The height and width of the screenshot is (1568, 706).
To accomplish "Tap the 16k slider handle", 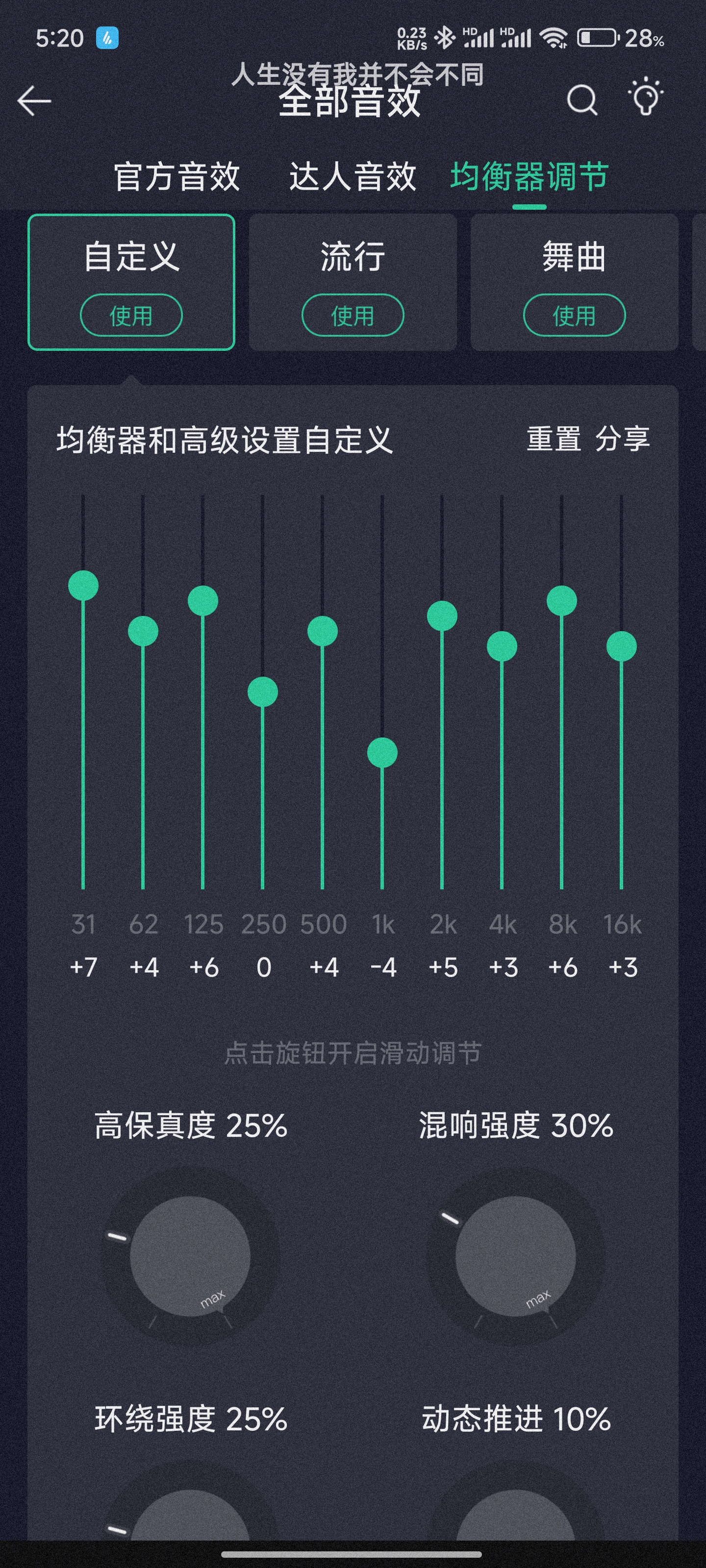I will pyautogui.click(x=621, y=646).
